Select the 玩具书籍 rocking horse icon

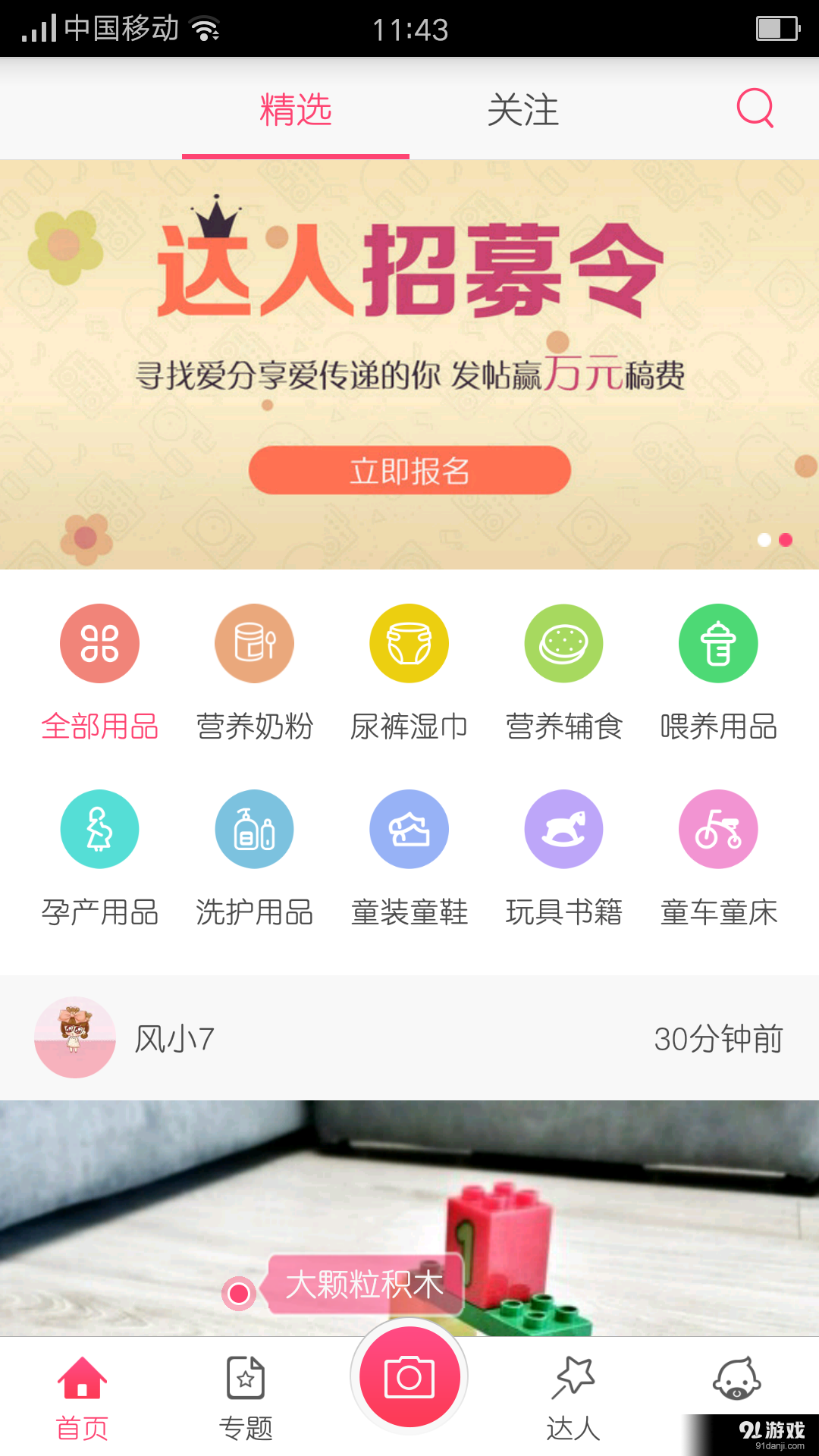563,829
